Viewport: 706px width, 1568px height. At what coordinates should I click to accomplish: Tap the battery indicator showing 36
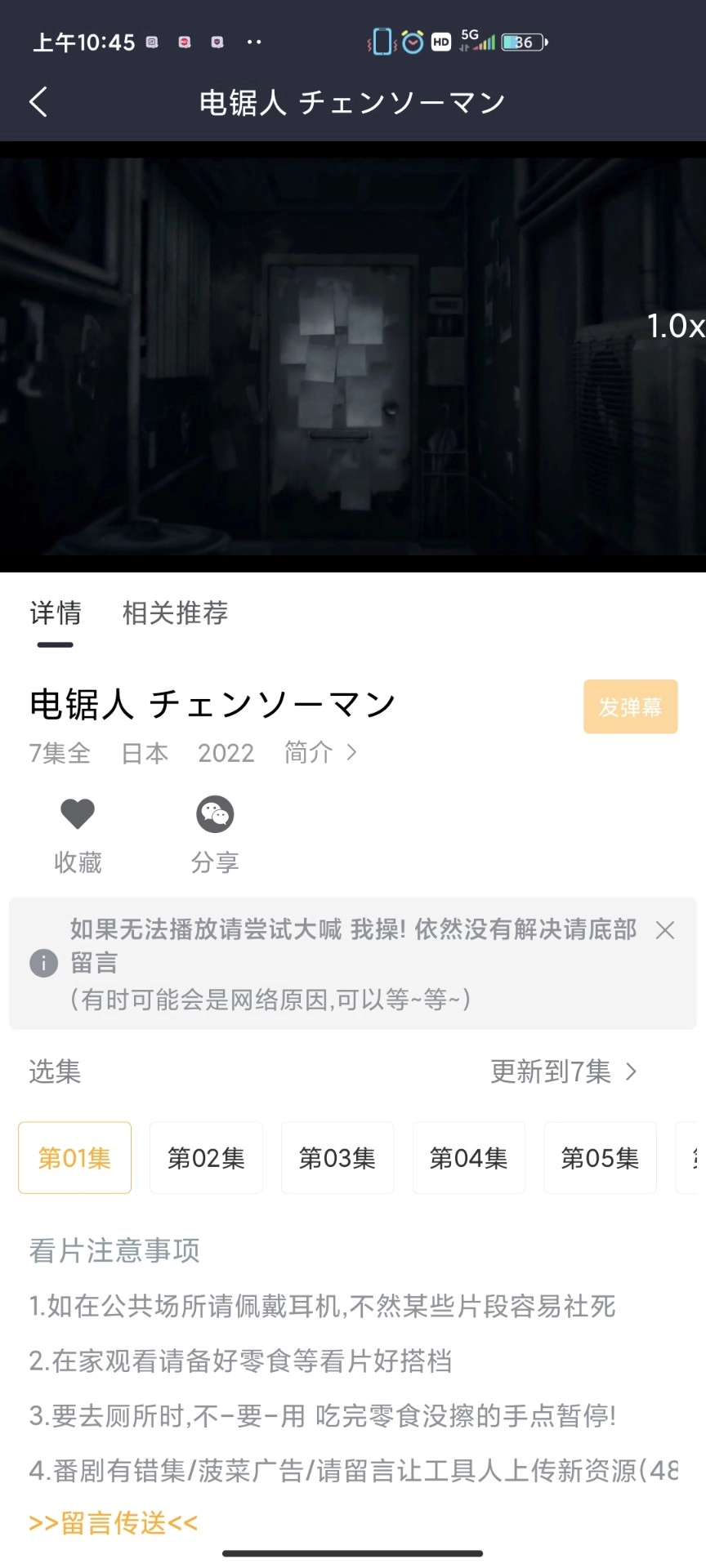[521, 41]
